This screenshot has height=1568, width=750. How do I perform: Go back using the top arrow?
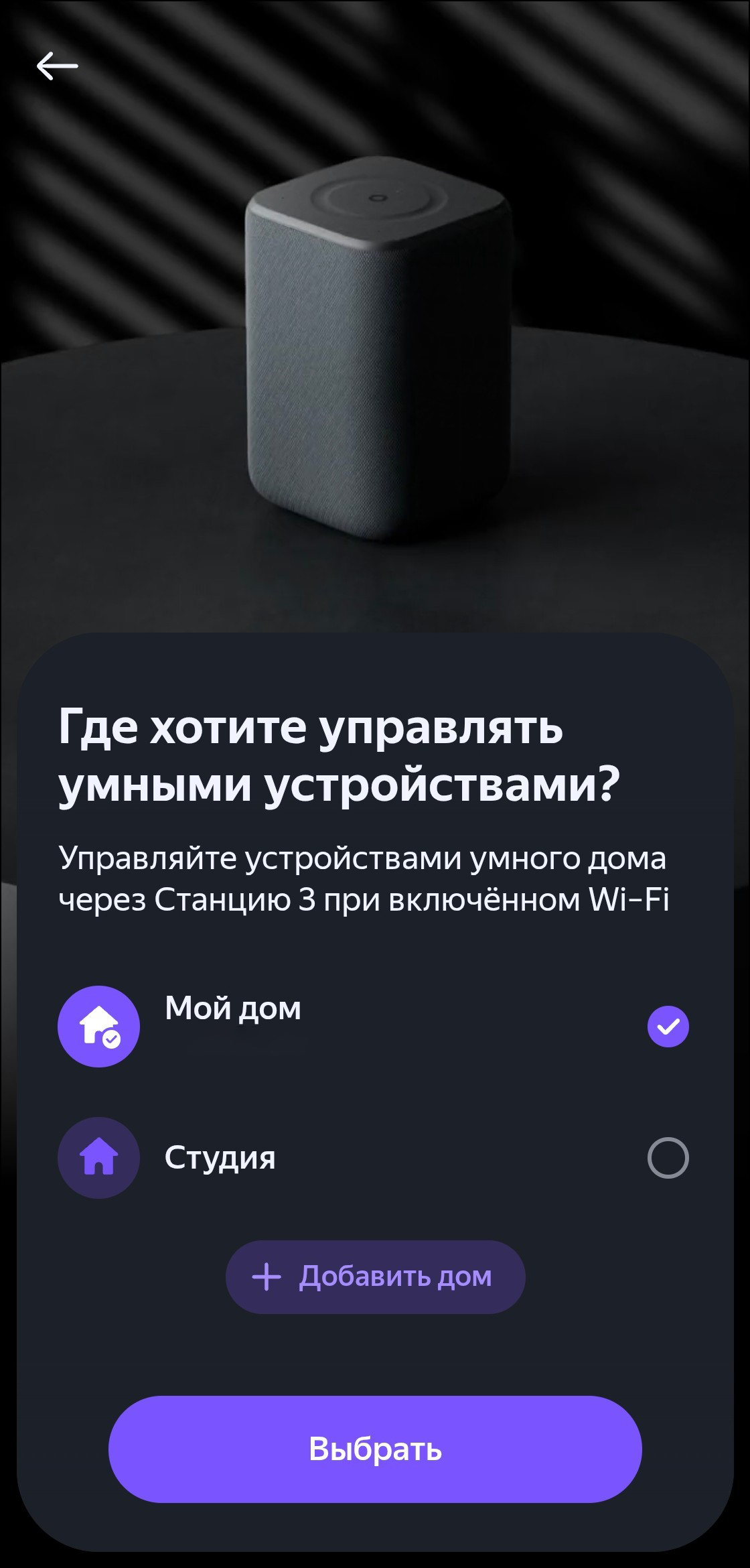[57, 66]
